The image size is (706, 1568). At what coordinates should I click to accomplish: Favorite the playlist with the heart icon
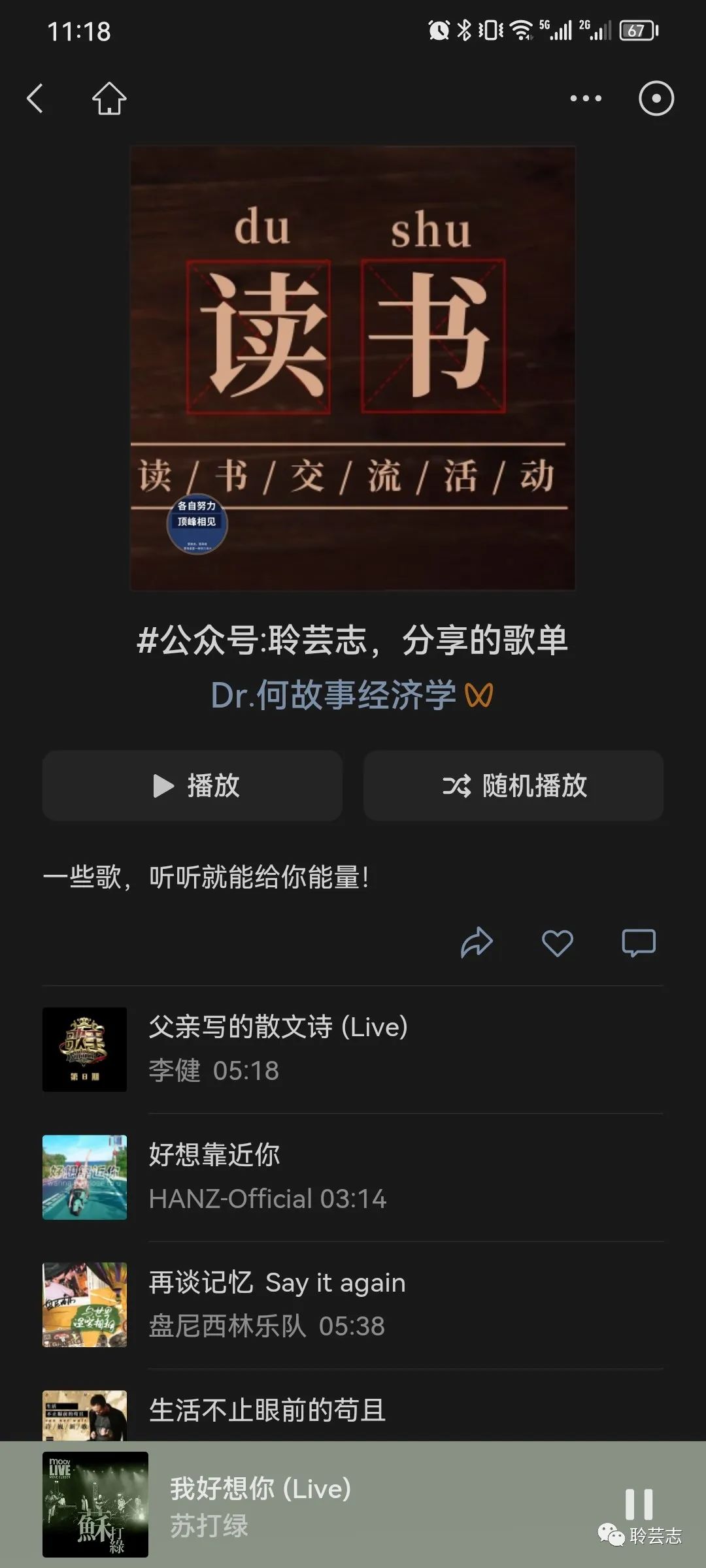point(557,943)
